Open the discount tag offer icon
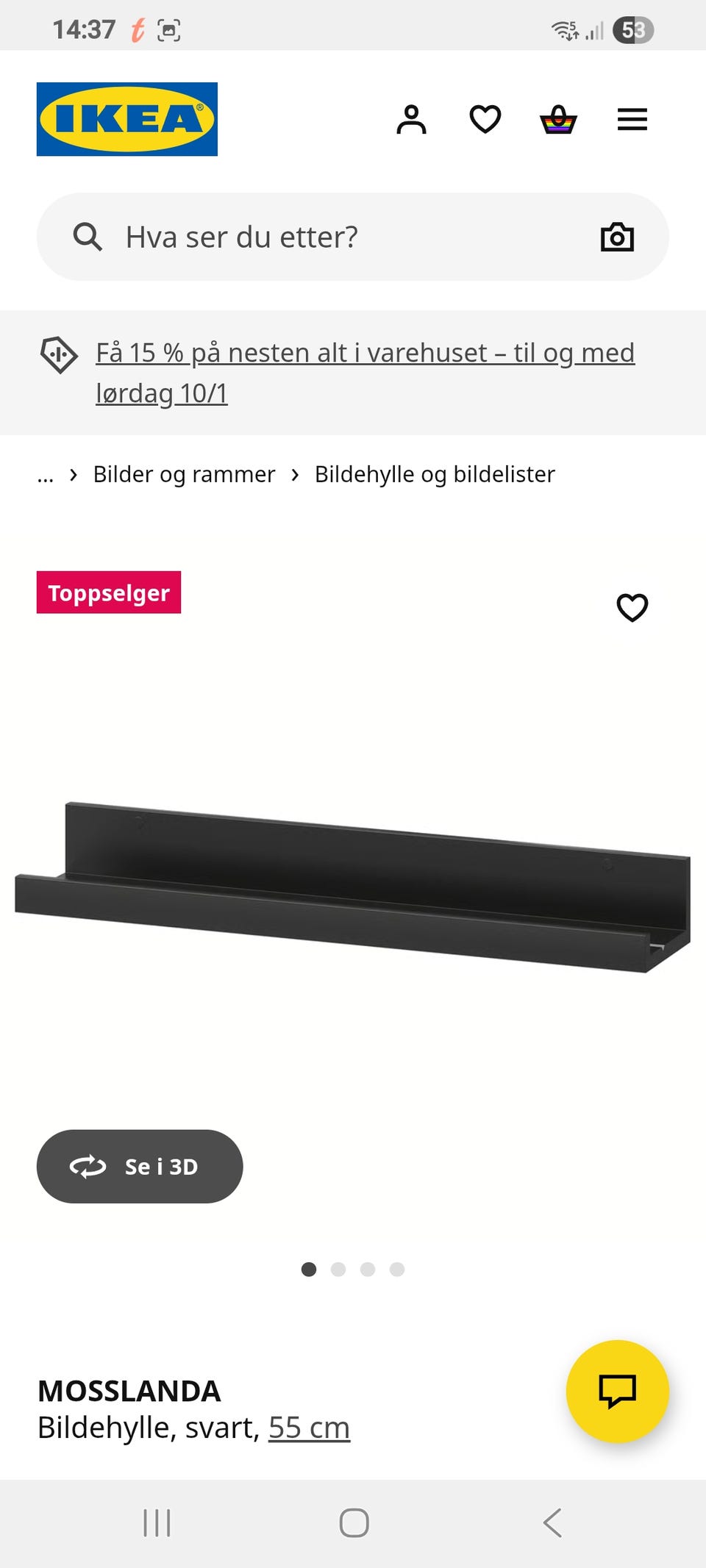706x1568 pixels. [x=60, y=355]
